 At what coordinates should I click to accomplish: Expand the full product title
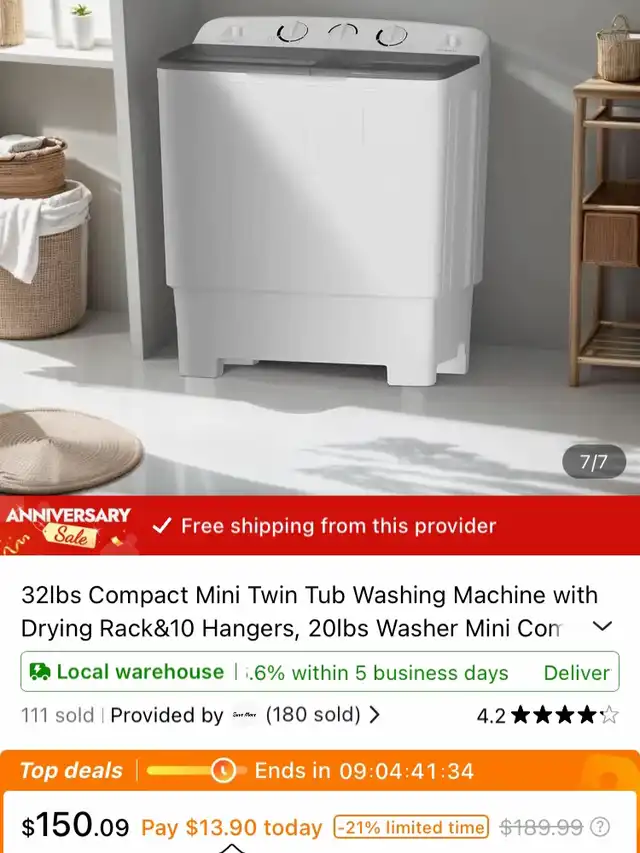click(x=602, y=626)
